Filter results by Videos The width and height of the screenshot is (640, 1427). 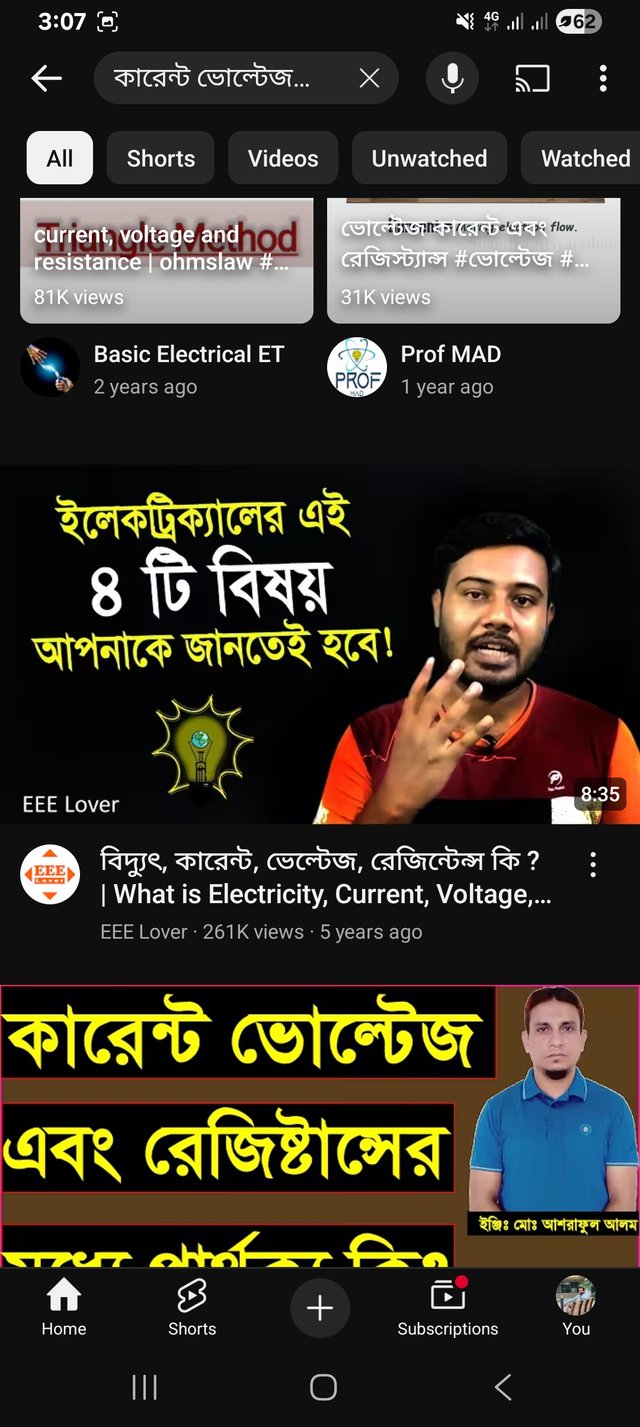[283, 158]
